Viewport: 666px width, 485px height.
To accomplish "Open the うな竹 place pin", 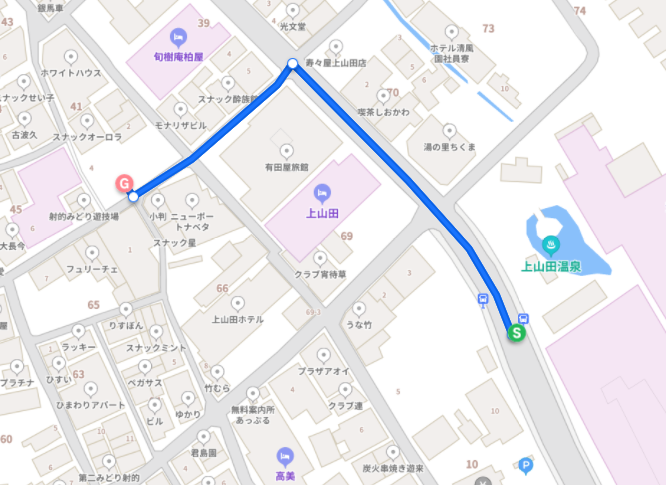I will coord(358,307).
